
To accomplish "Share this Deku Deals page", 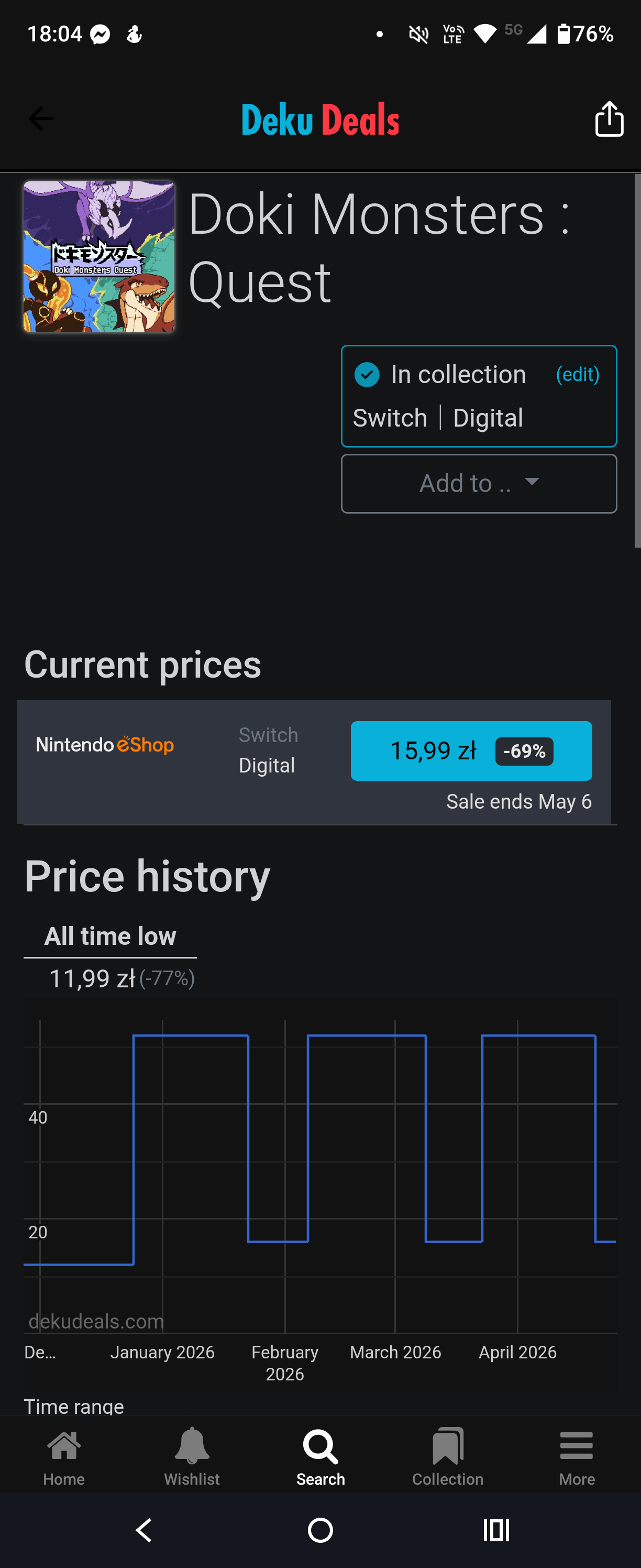I will point(609,118).
